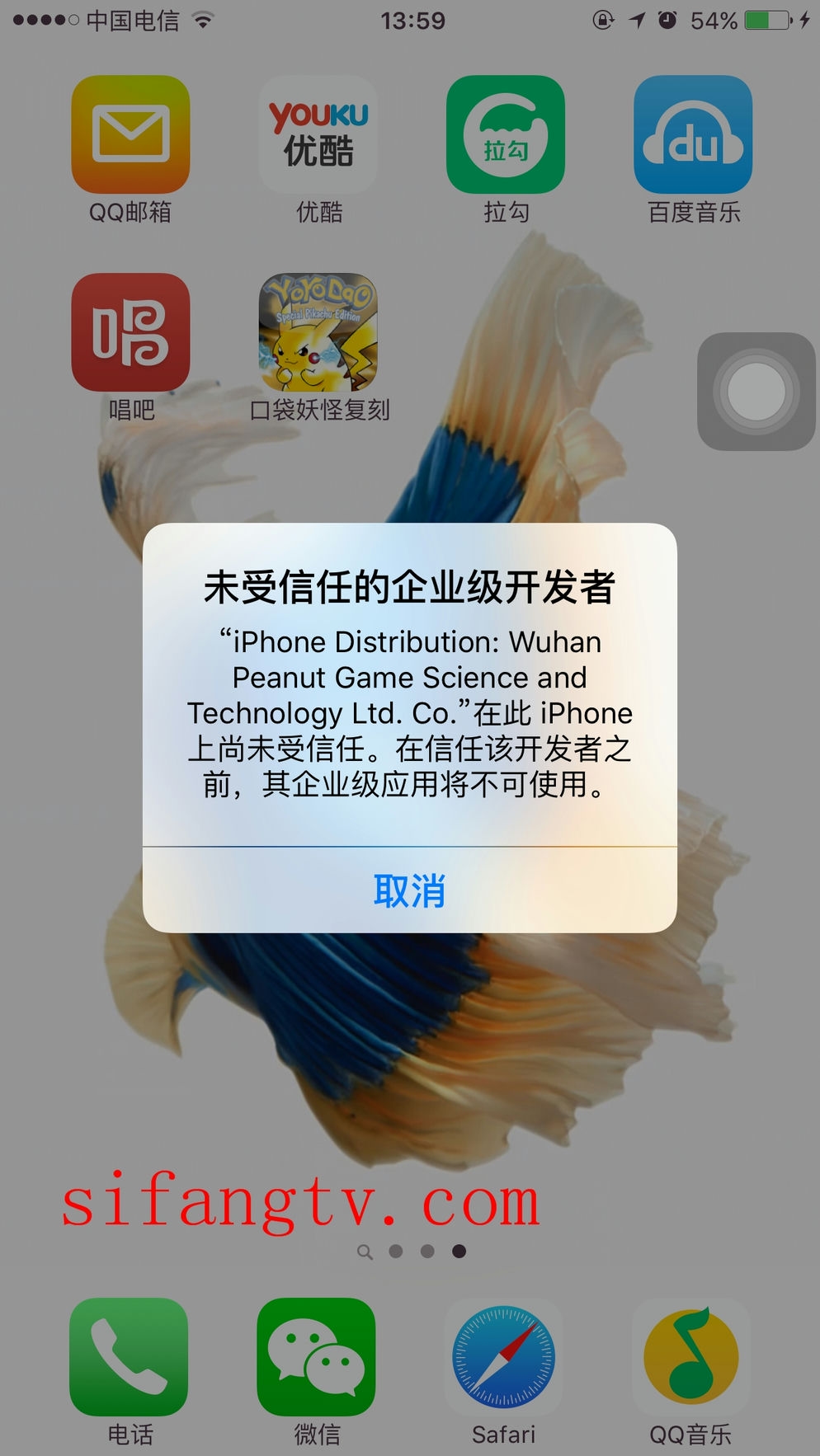
Task: Open the 拉勾 app
Action: coord(506,134)
